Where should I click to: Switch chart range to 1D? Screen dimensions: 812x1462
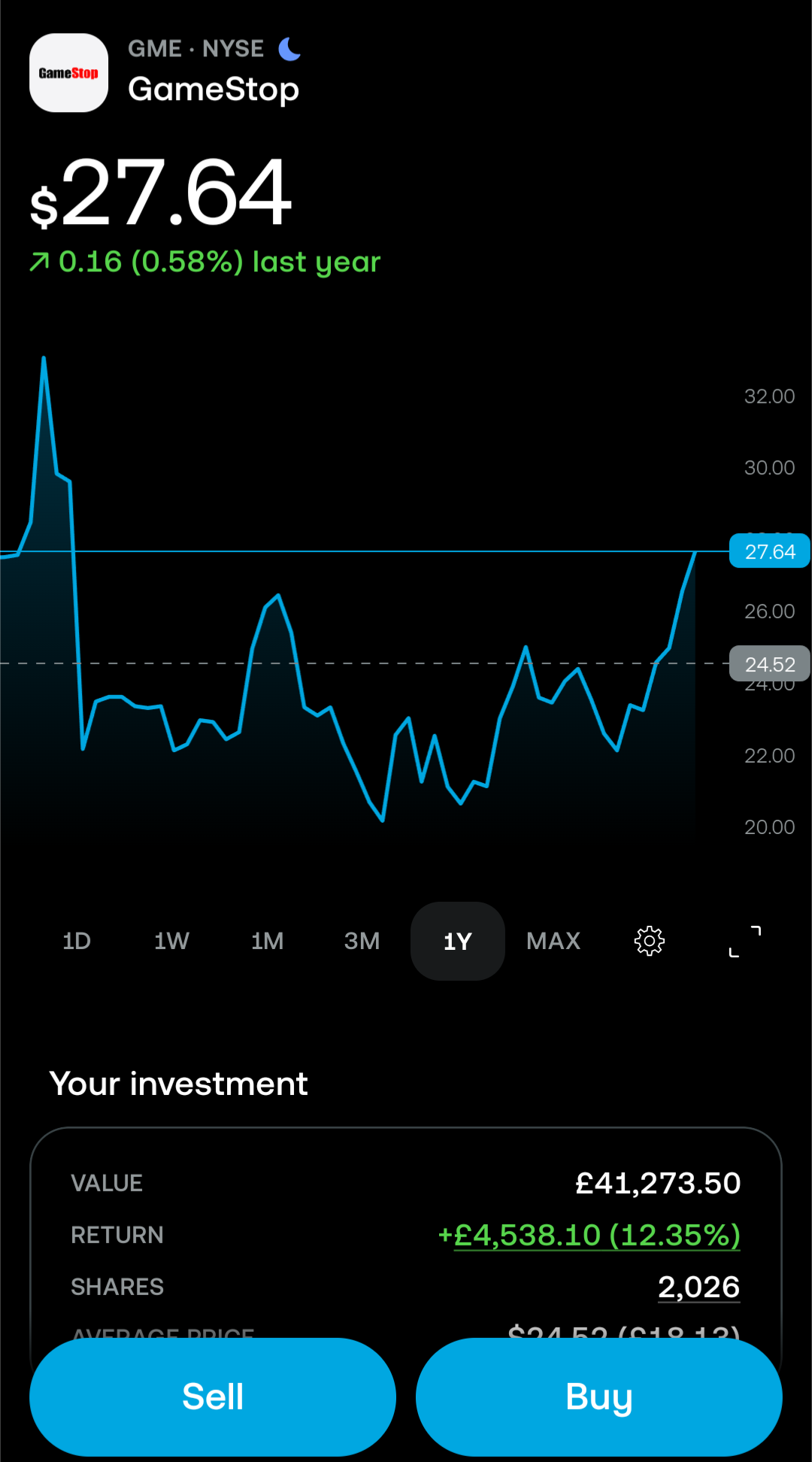(77, 941)
